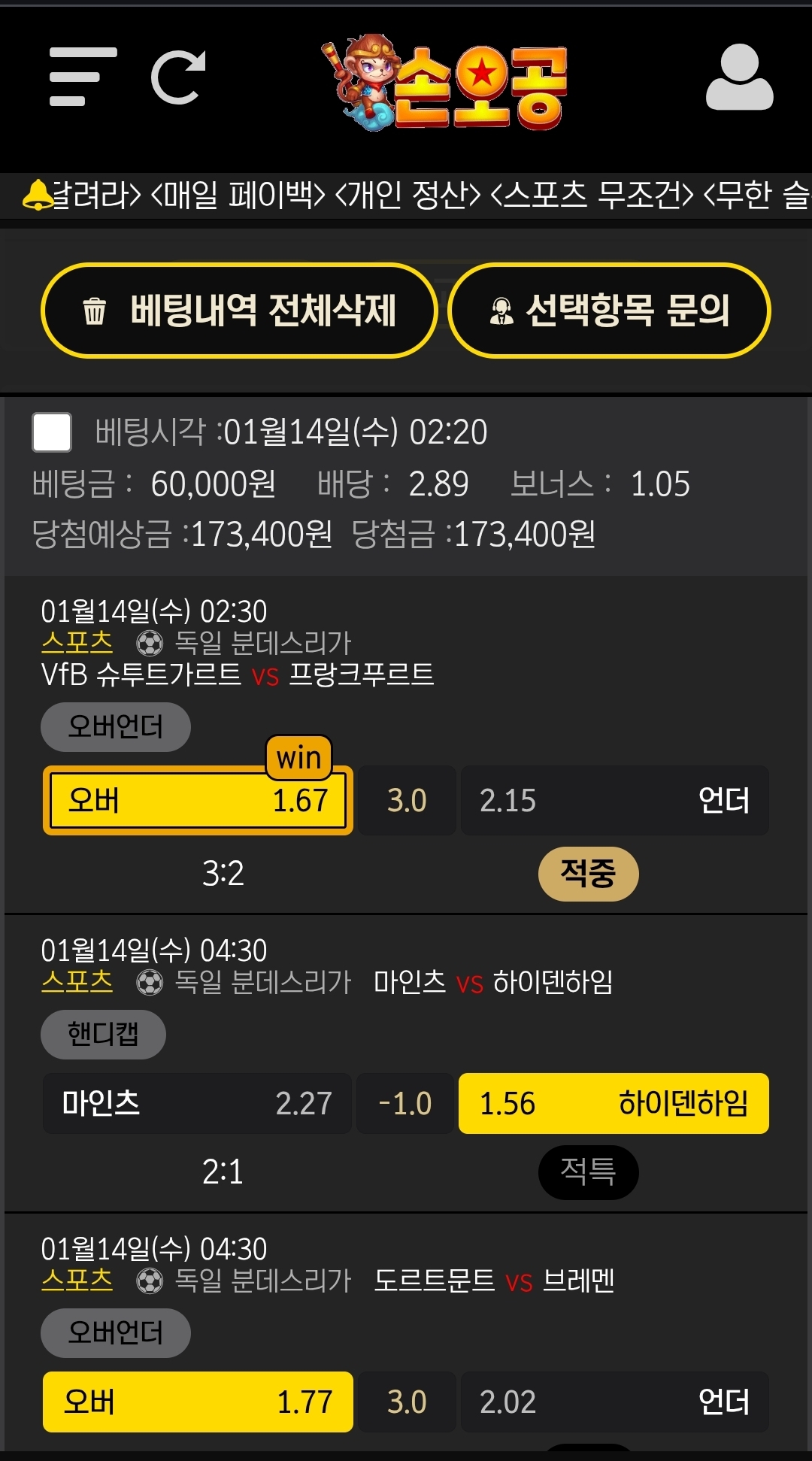Open the user profile icon
The image size is (812, 1461).
point(739,77)
